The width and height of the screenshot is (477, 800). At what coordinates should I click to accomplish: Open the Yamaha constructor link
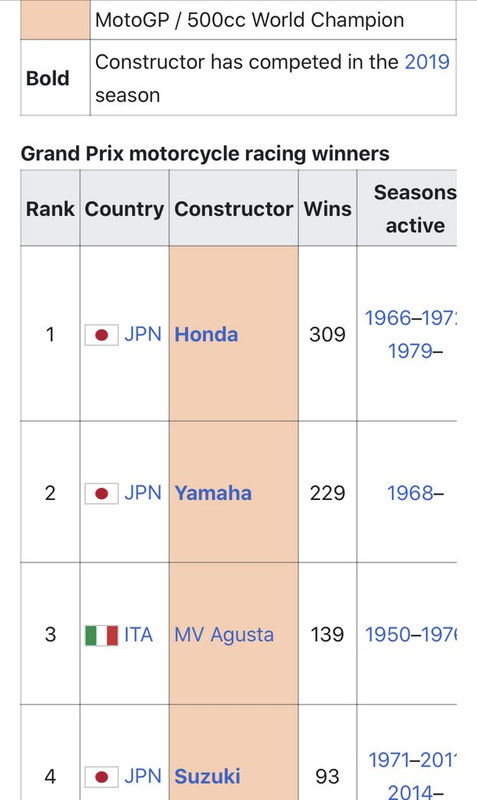pyautogui.click(x=213, y=493)
